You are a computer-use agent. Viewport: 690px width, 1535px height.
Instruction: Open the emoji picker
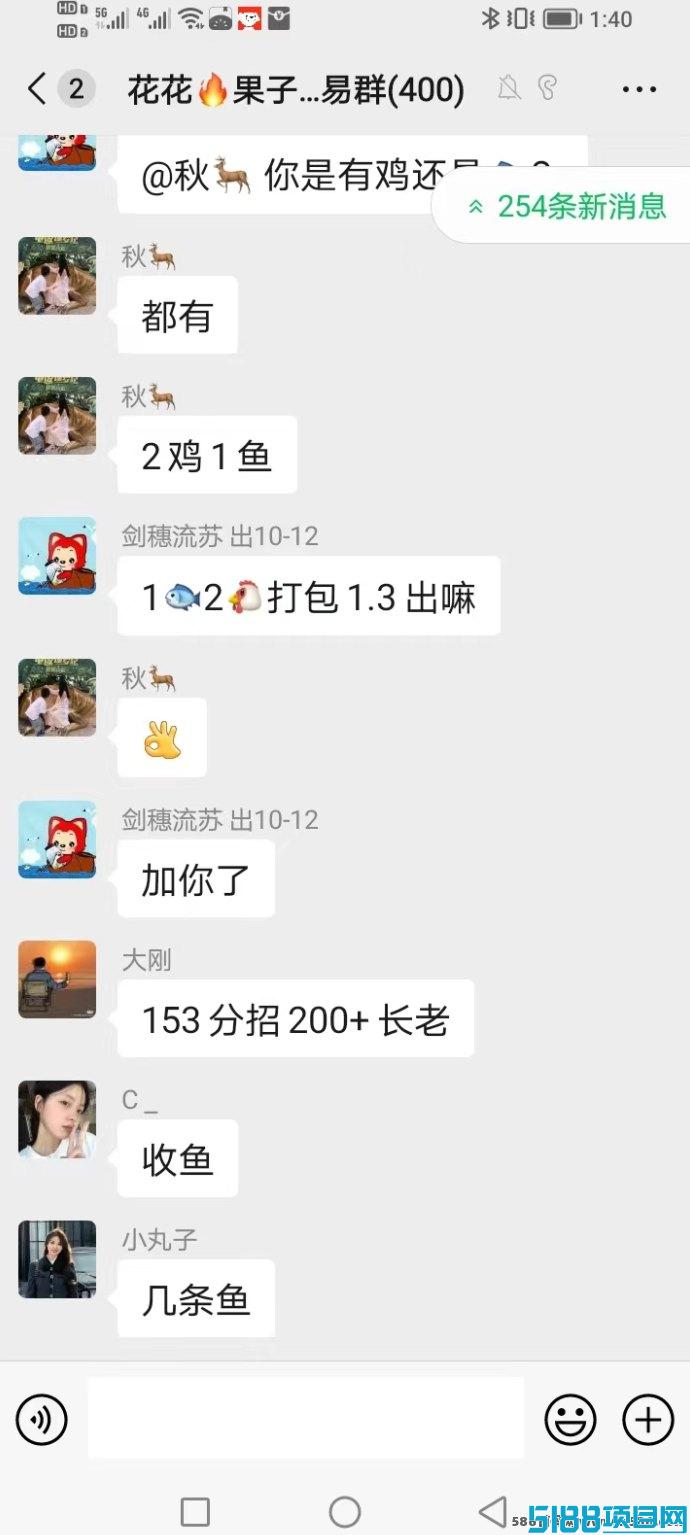pos(570,1419)
